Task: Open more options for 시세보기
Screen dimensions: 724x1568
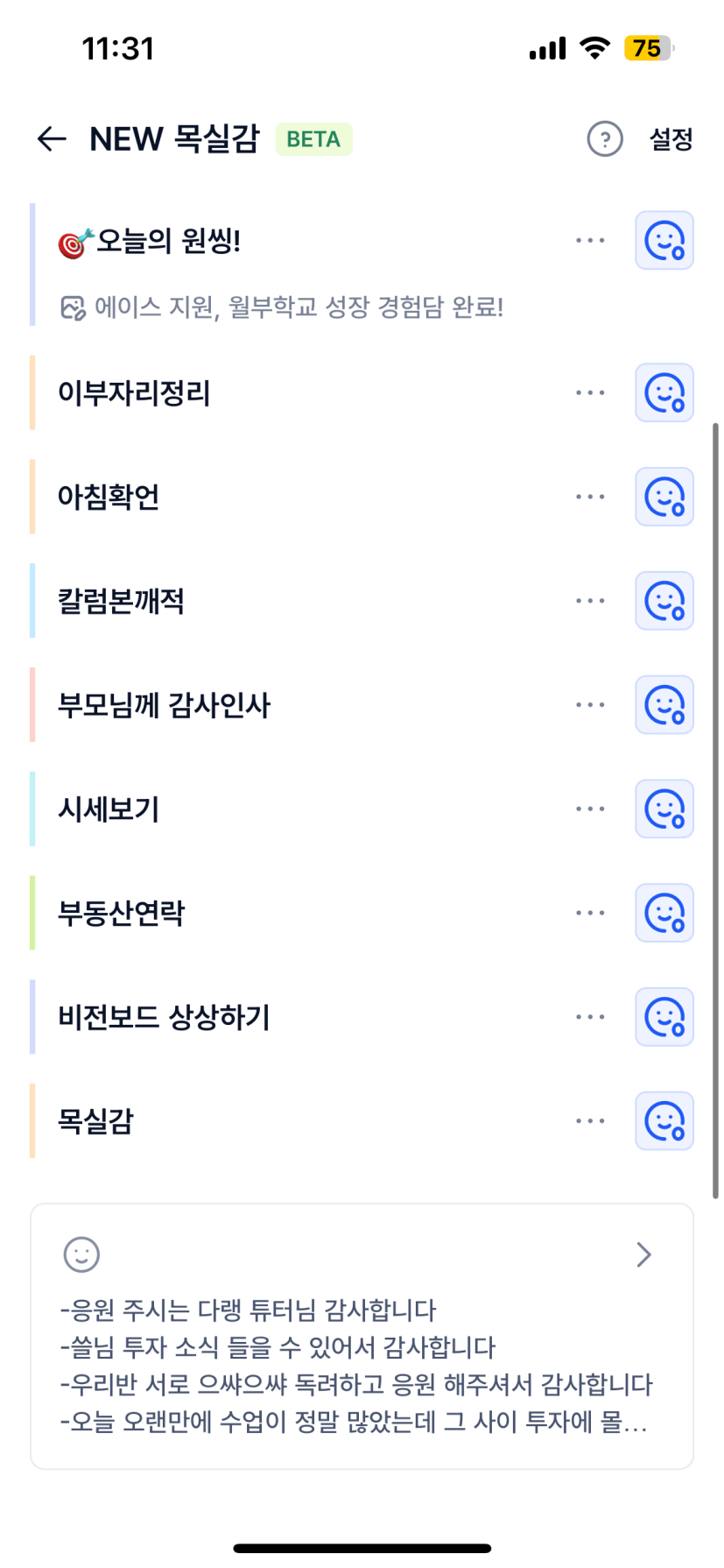Action: (x=590, y=809)
